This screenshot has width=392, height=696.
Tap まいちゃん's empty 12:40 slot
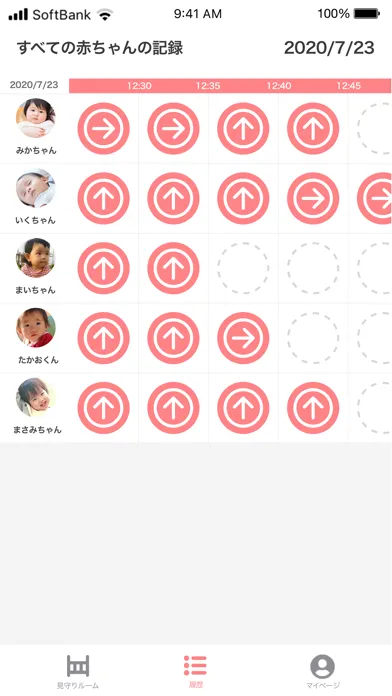click(x=243, y=268)
